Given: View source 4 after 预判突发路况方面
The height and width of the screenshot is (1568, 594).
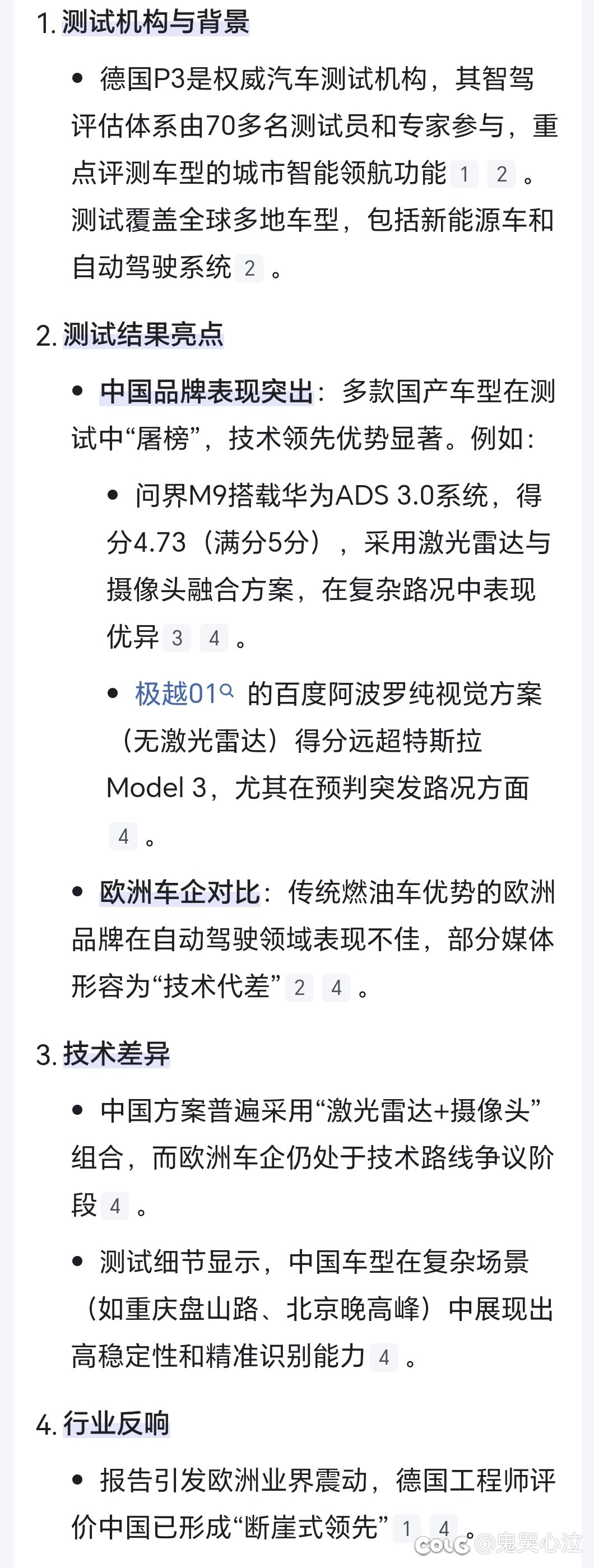Looking at the screenshot, I should 123,836.
